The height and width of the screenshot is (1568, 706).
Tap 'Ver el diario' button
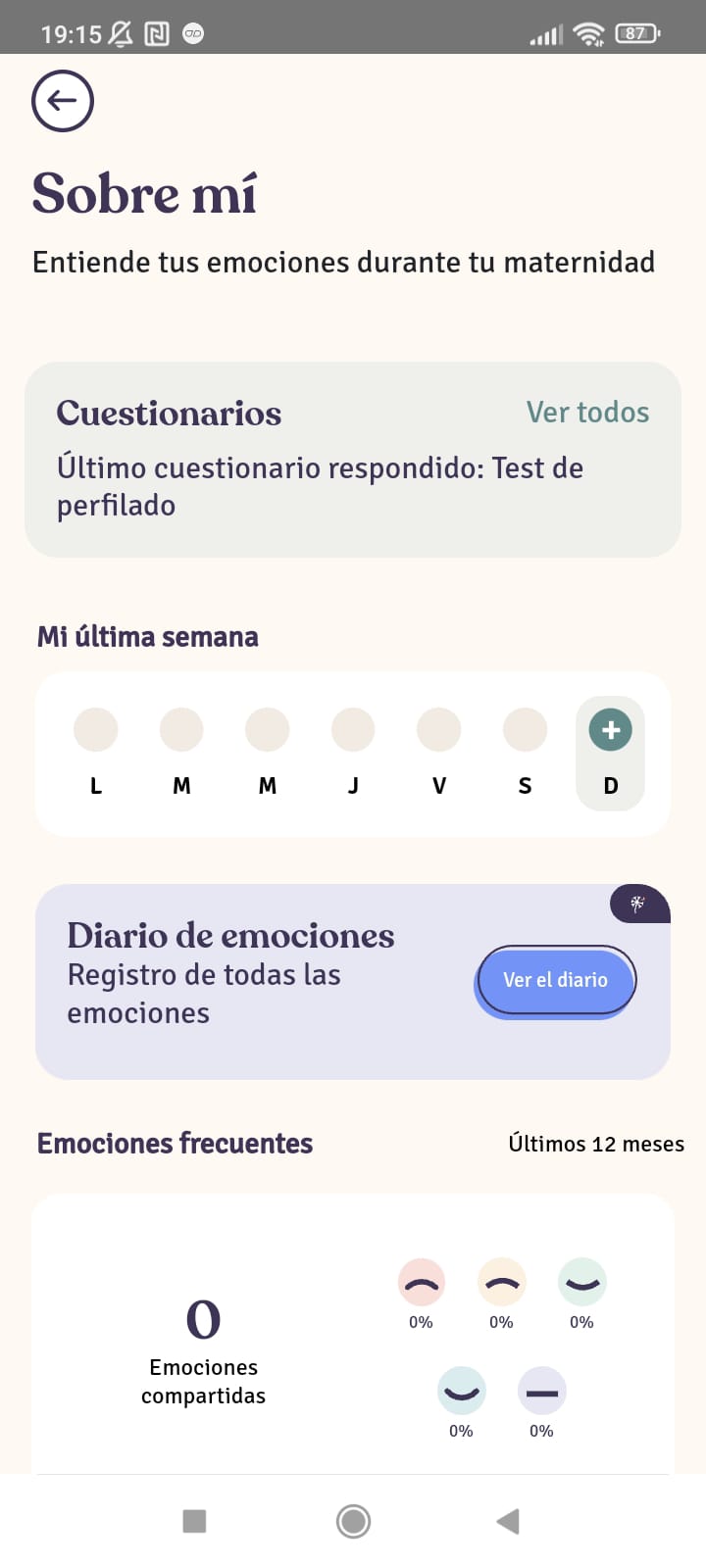click(x=556, y=980)
